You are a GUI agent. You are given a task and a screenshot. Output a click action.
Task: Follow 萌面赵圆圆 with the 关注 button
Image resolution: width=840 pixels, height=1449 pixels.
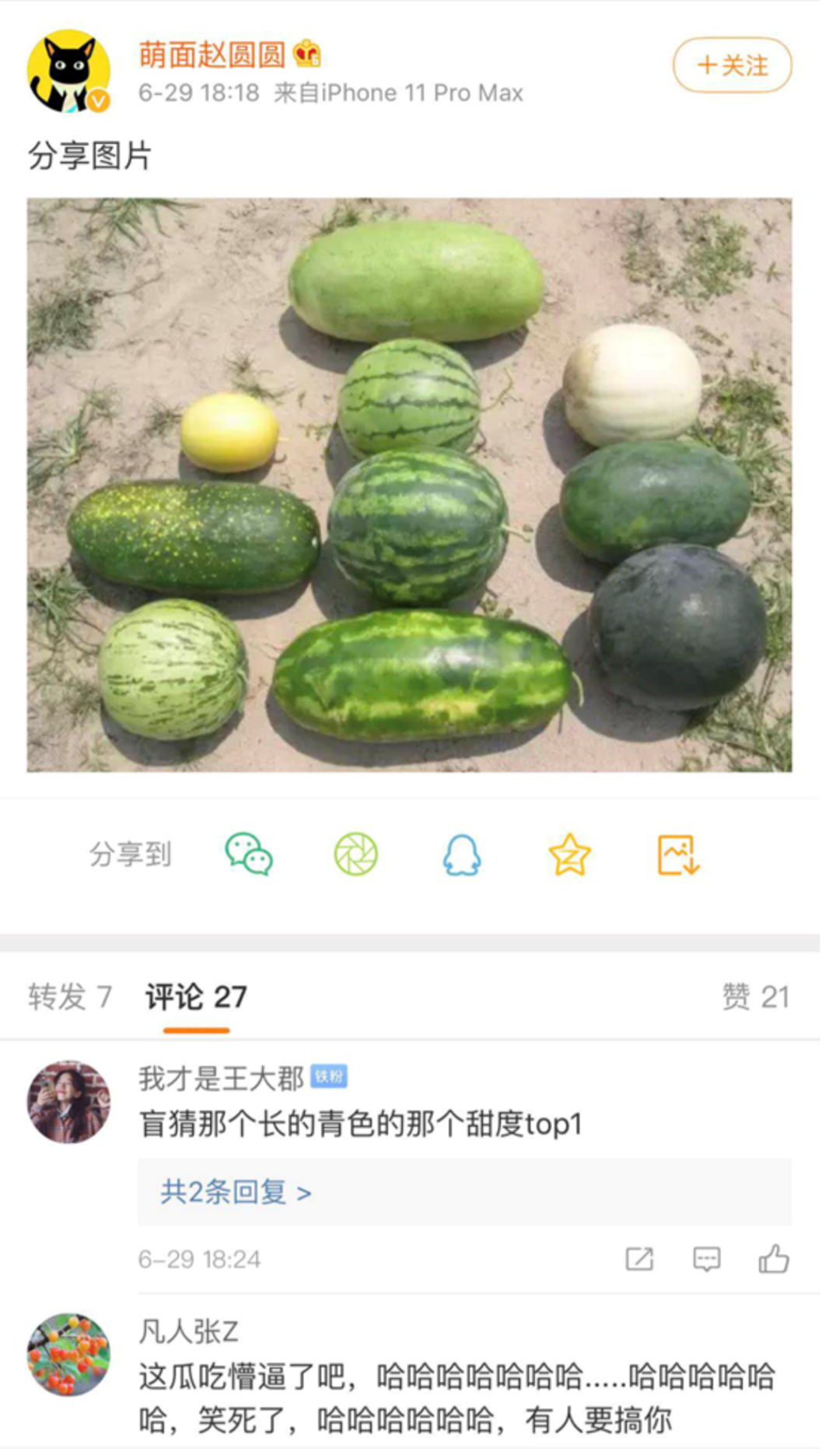(x=732, y=65)
